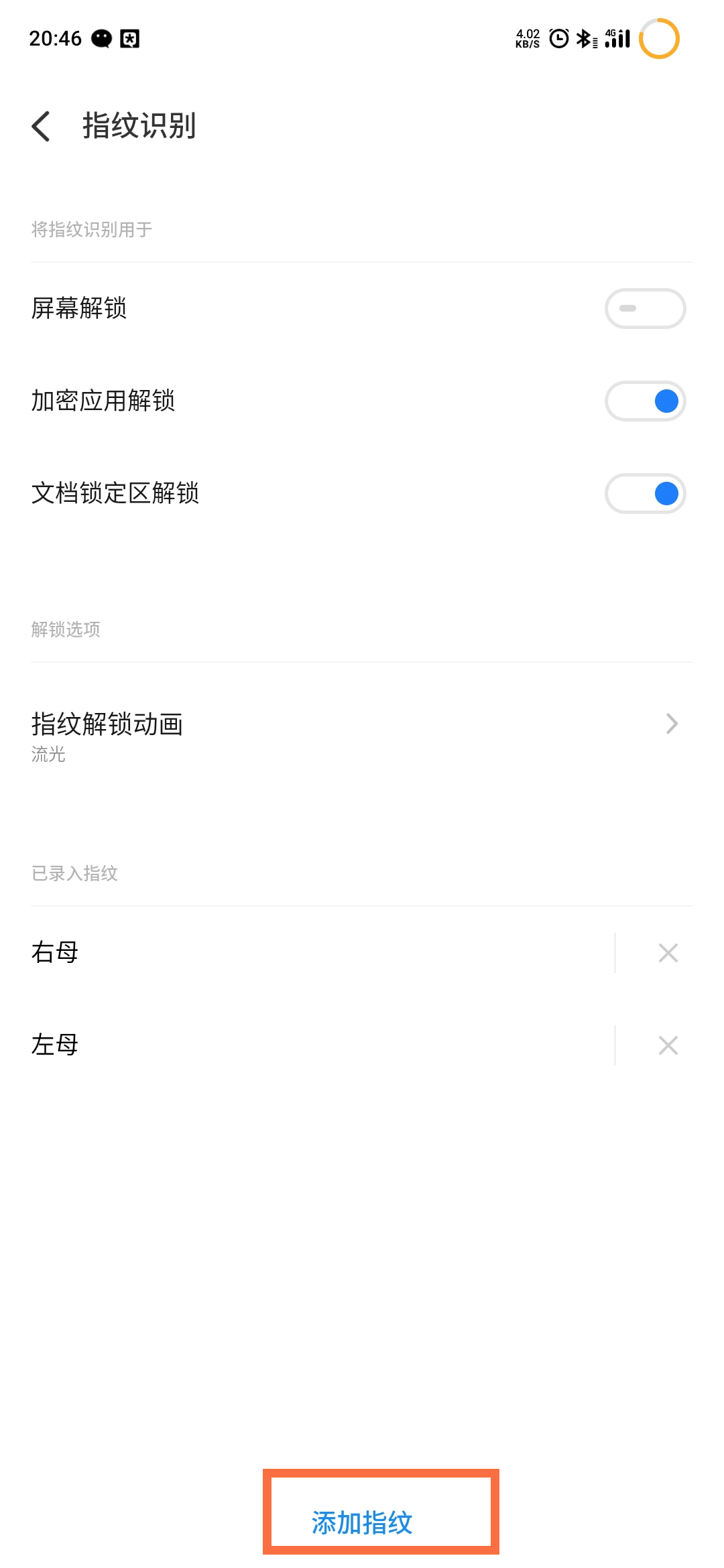724x1568 pixels.
Task: Tap the 4.02 KB/S network speed readout
Action: point(526,38)
